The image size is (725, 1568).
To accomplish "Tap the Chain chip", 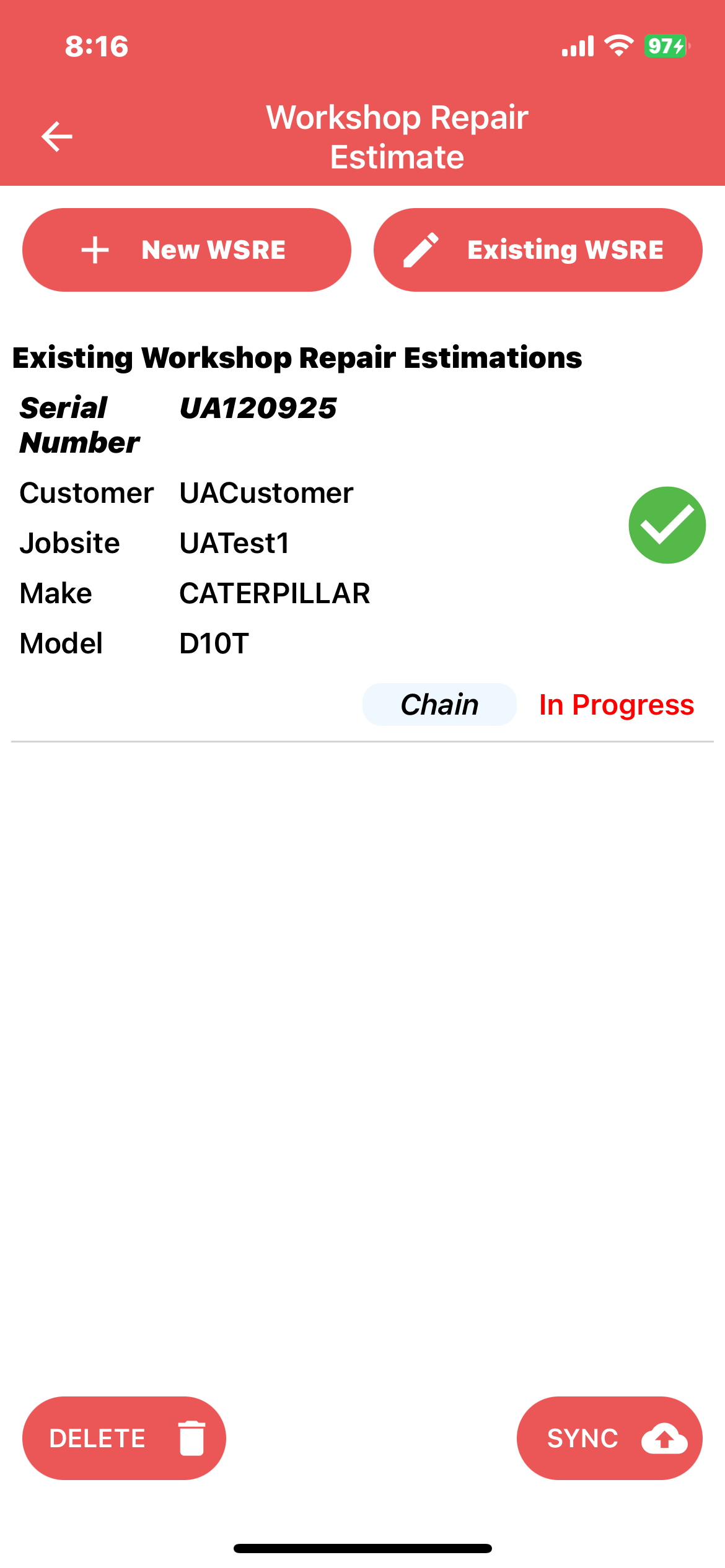I will (439, 705).
